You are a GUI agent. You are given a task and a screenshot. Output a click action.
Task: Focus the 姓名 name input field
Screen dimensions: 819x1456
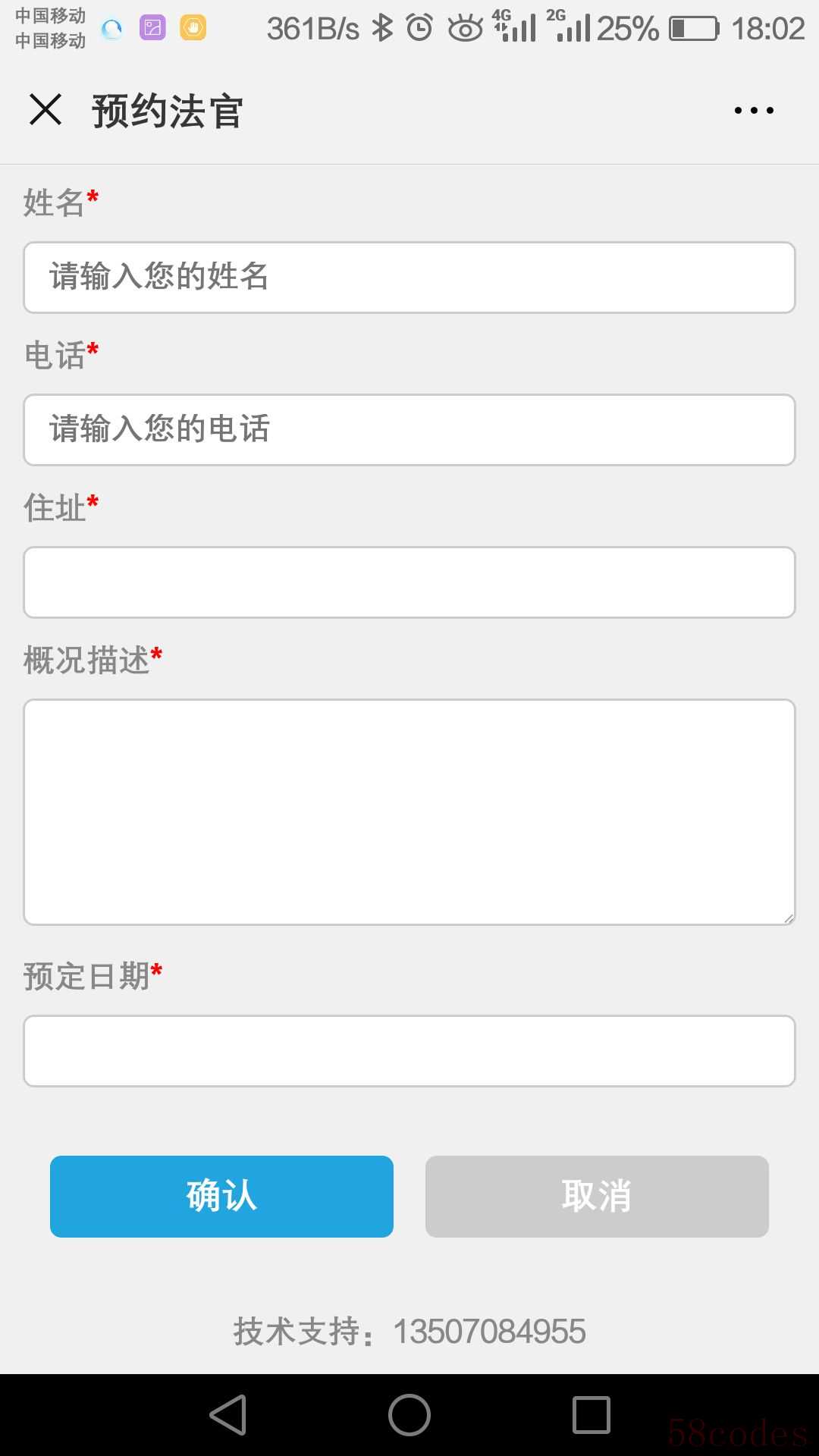coord(409,278)
